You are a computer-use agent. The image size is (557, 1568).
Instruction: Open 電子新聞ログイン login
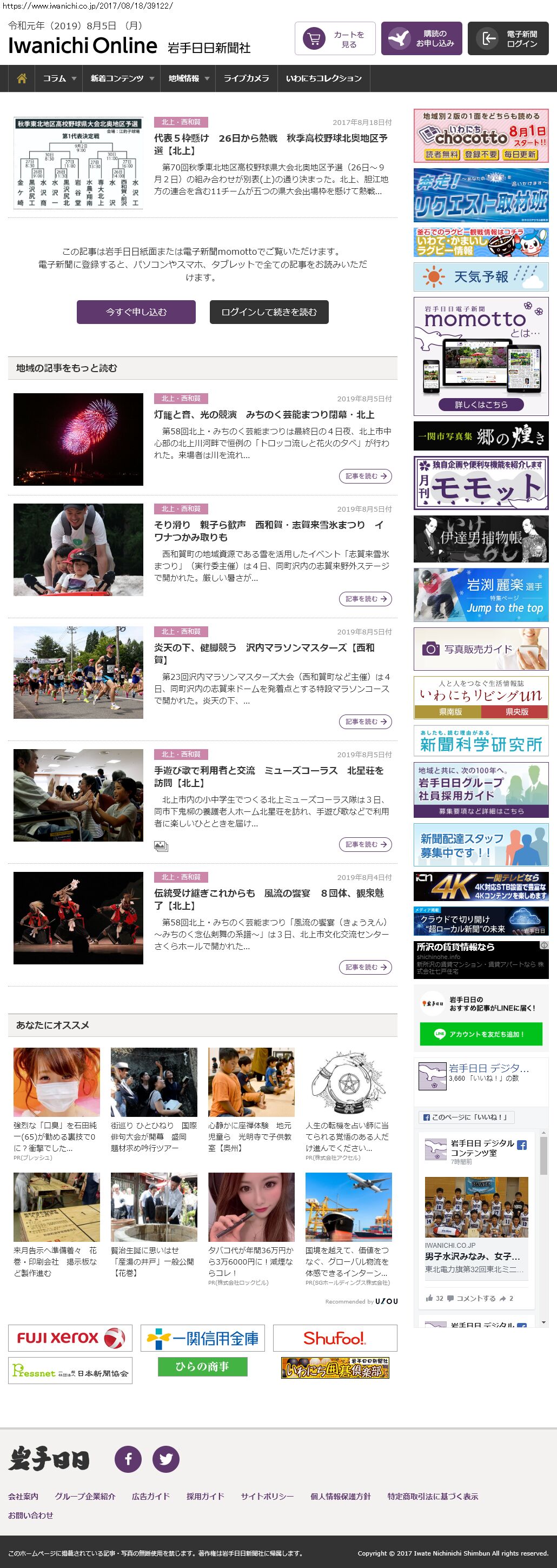pos(508,39)
